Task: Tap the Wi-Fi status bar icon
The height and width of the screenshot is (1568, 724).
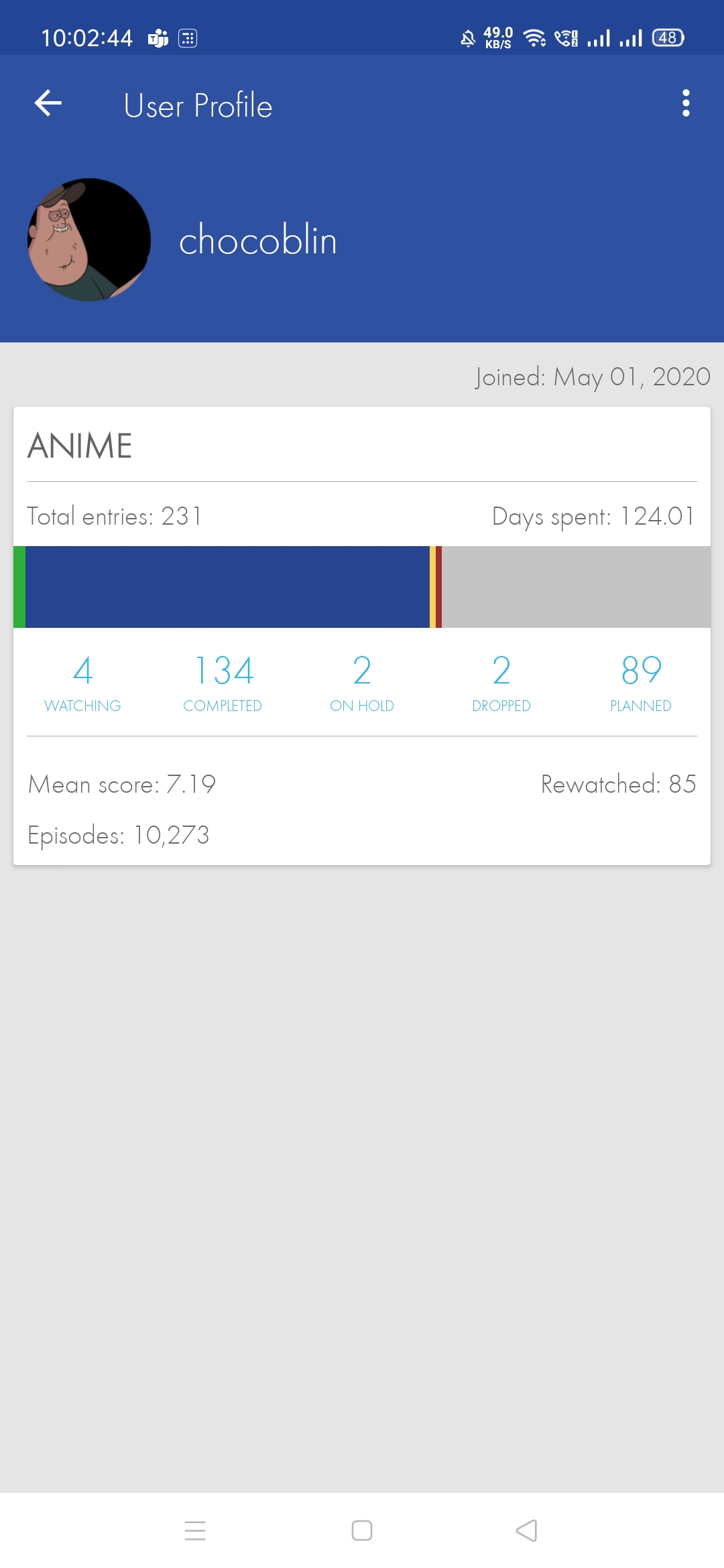Action: tap(533, 38)
